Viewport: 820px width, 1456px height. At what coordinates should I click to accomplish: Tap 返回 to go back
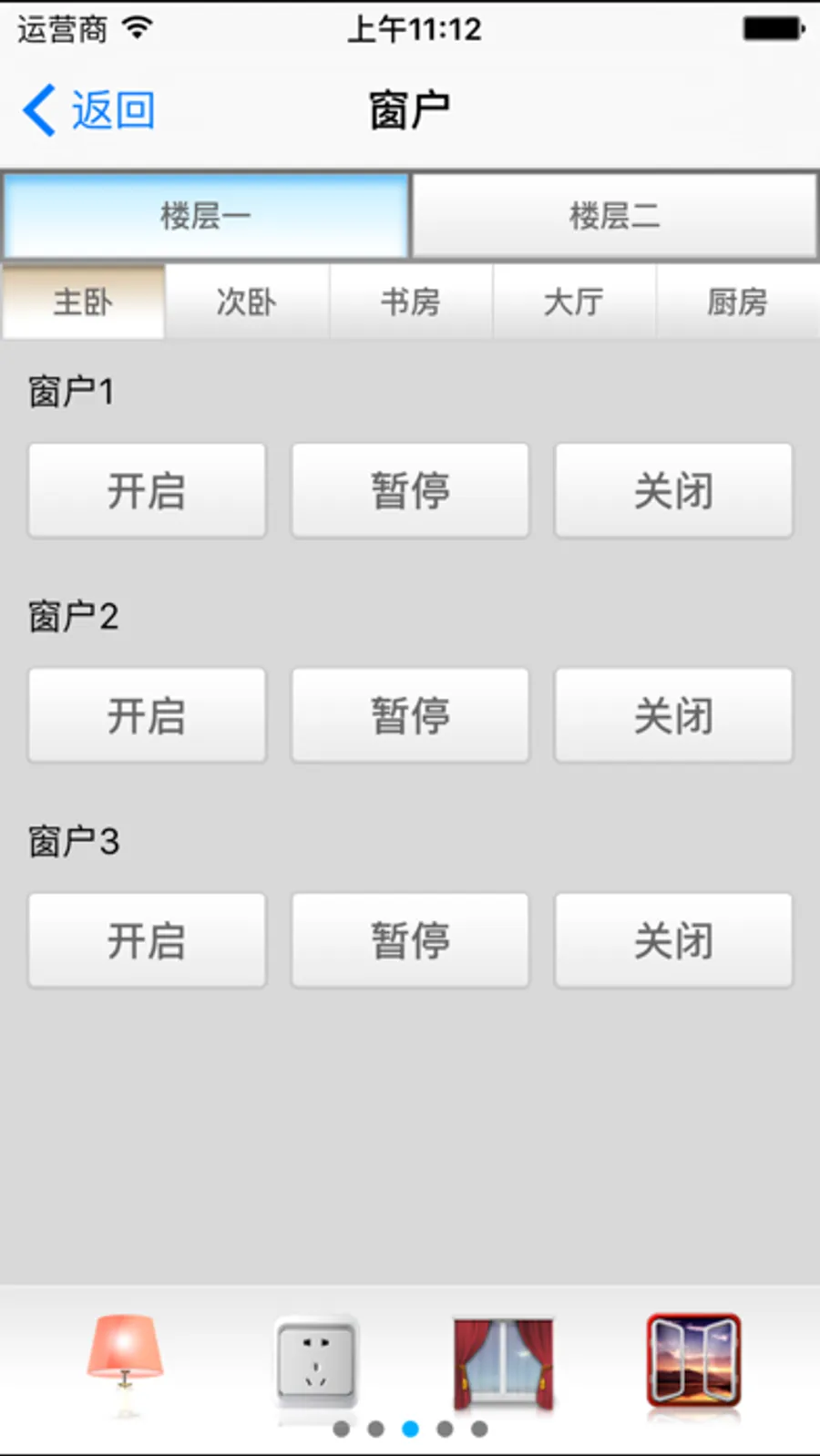click(111, 108)
